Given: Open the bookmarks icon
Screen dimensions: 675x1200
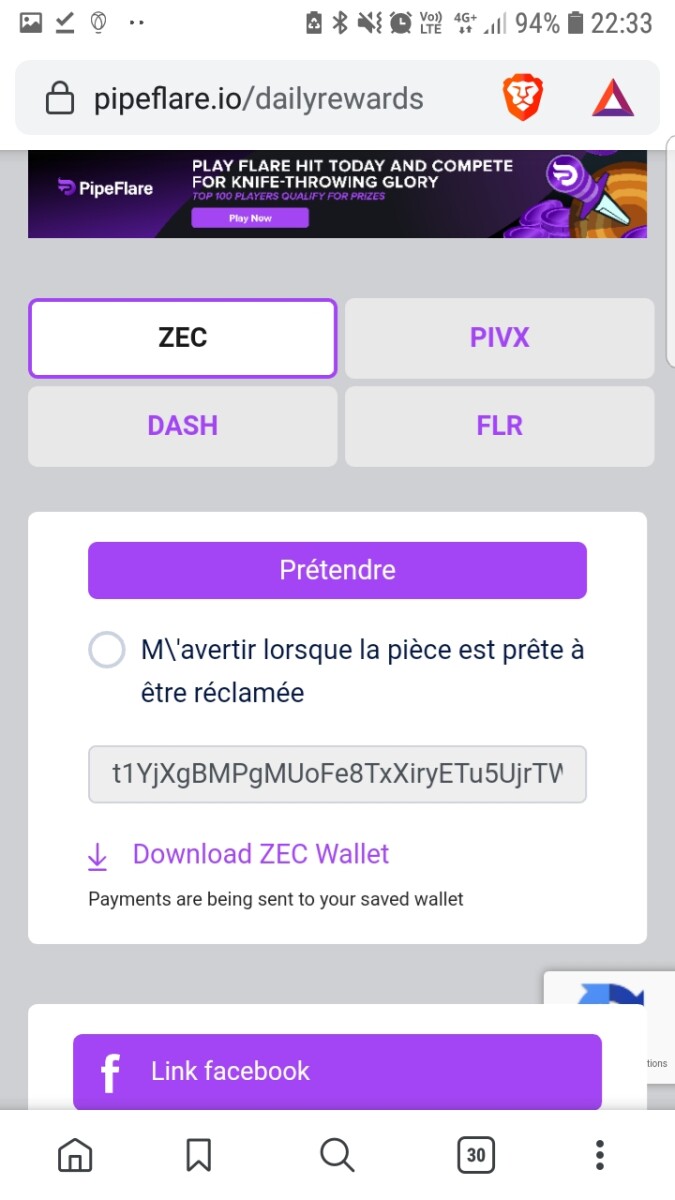Looking at the screenshot, I should 199,1156.
